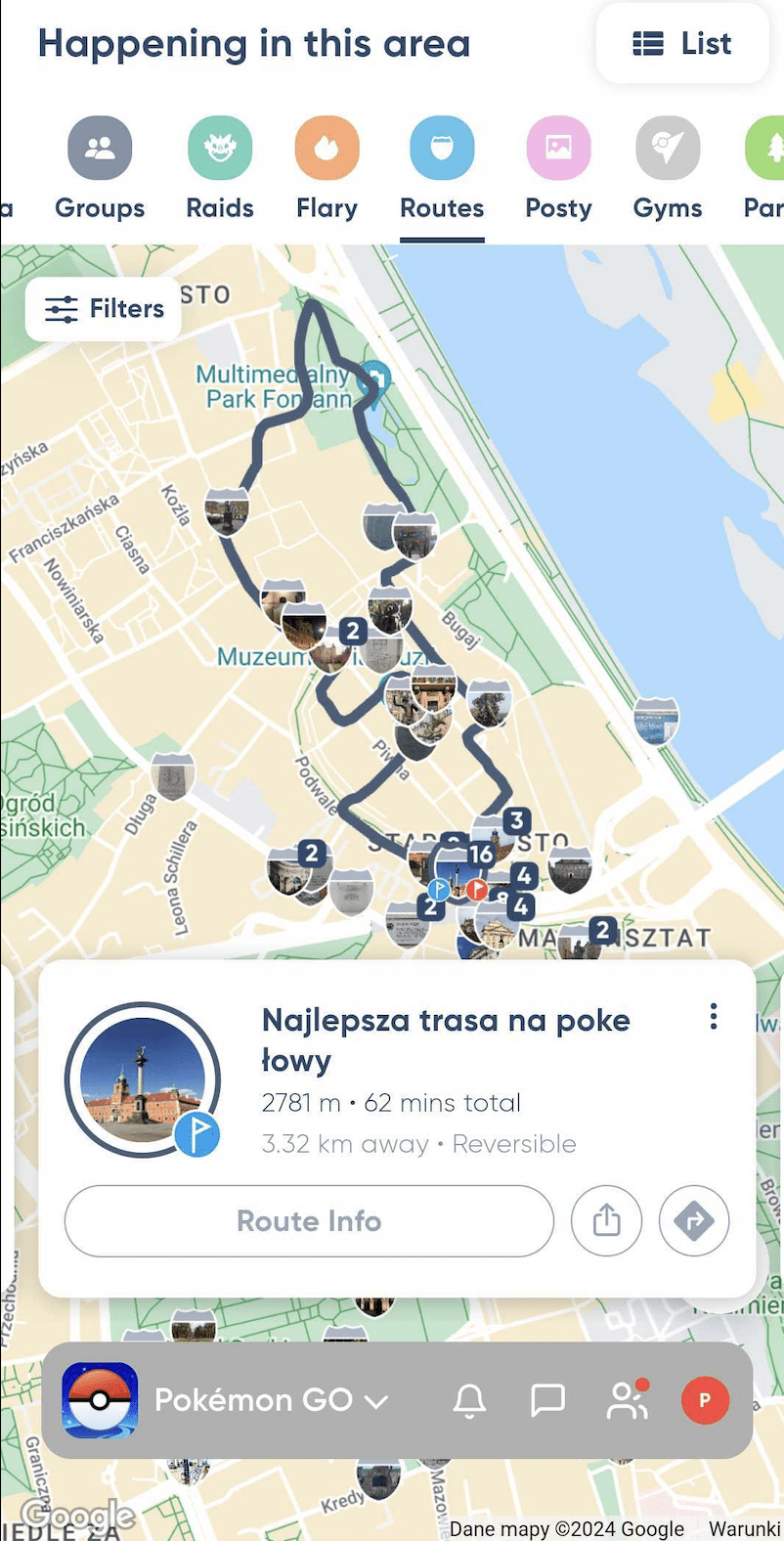Screen dimensions: 784x1541
Task: Select the Raids category icon
Action: [x=220, y=148]
